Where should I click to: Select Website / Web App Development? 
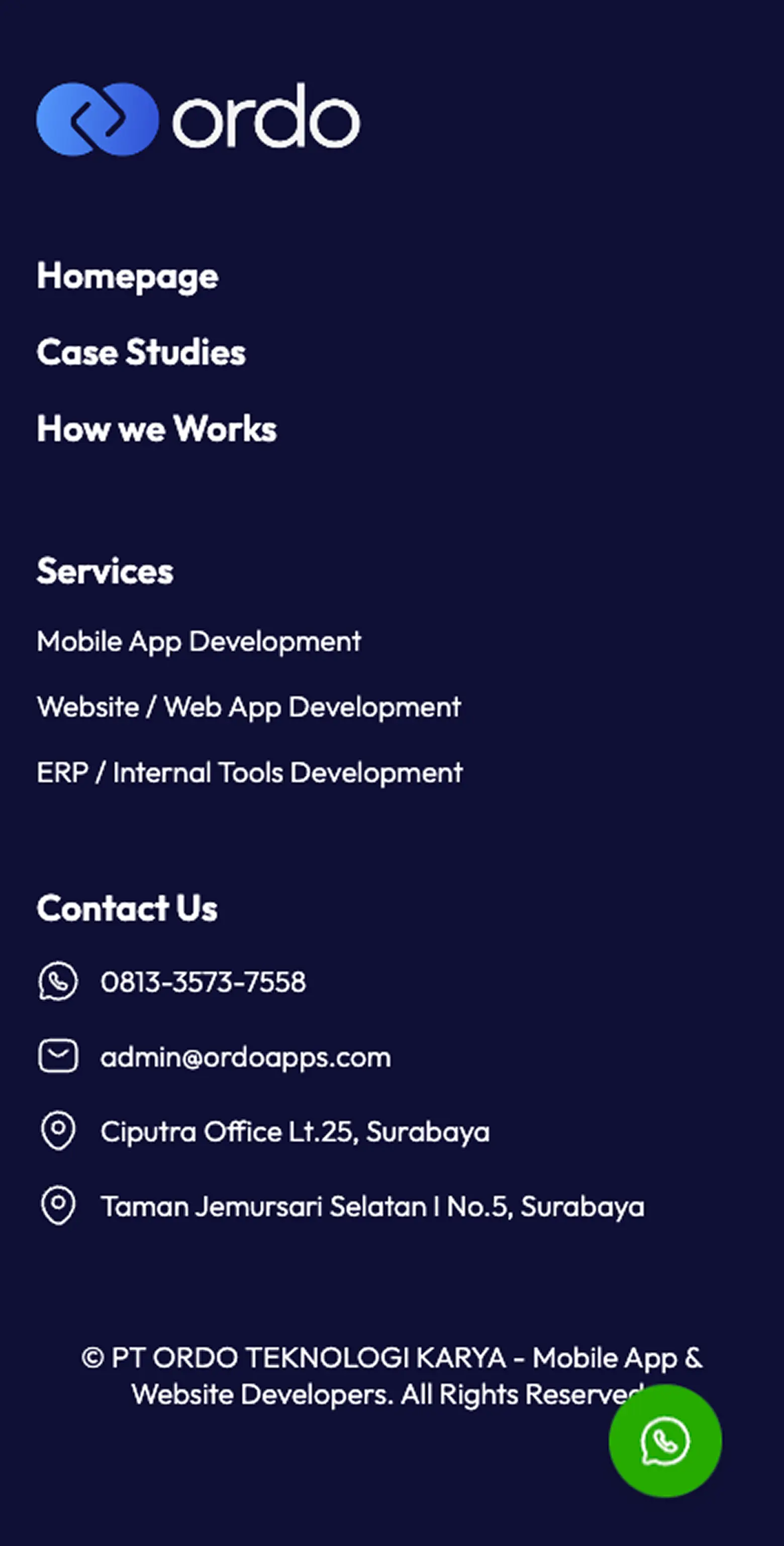point(249,707)
